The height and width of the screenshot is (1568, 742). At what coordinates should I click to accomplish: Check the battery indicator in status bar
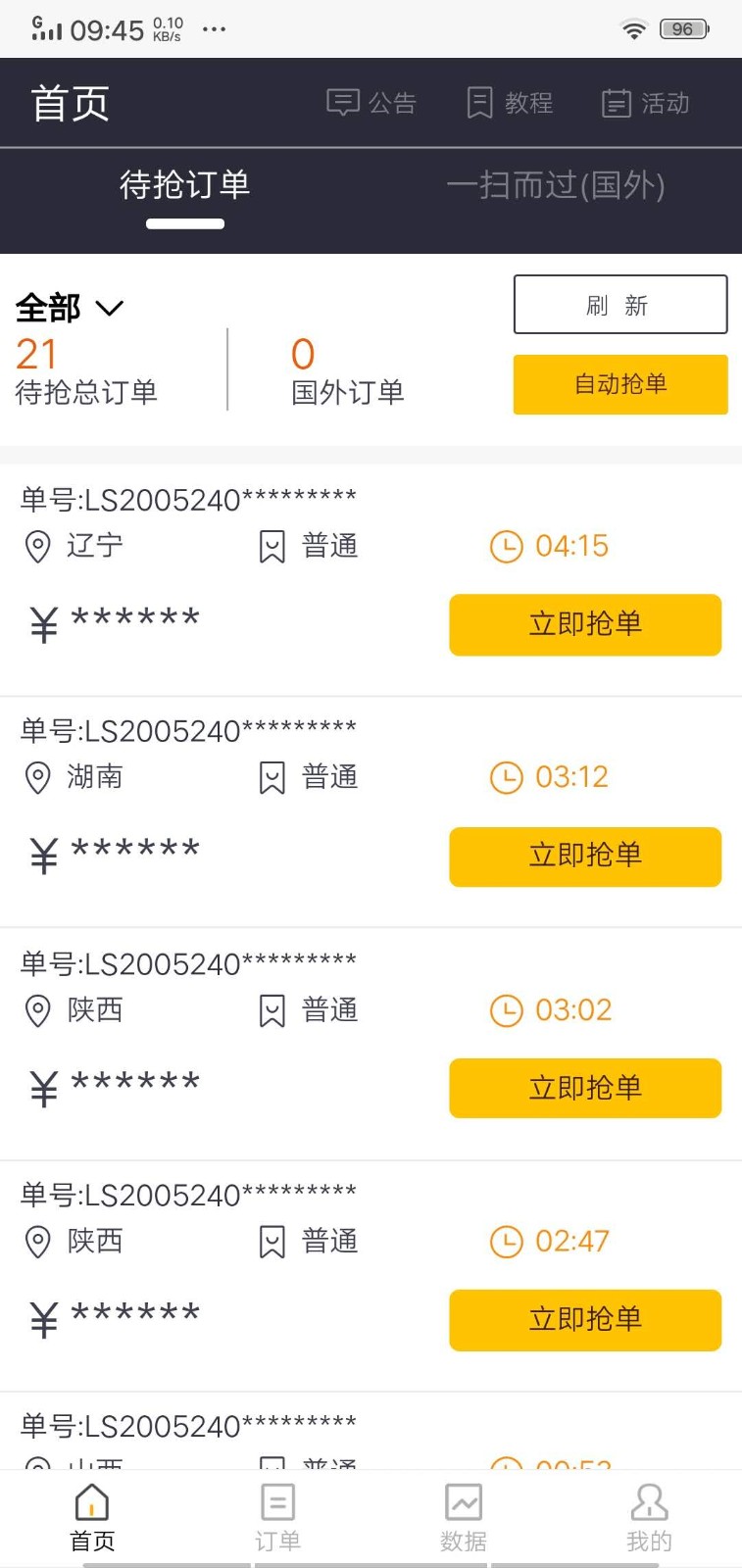(683, 29)
